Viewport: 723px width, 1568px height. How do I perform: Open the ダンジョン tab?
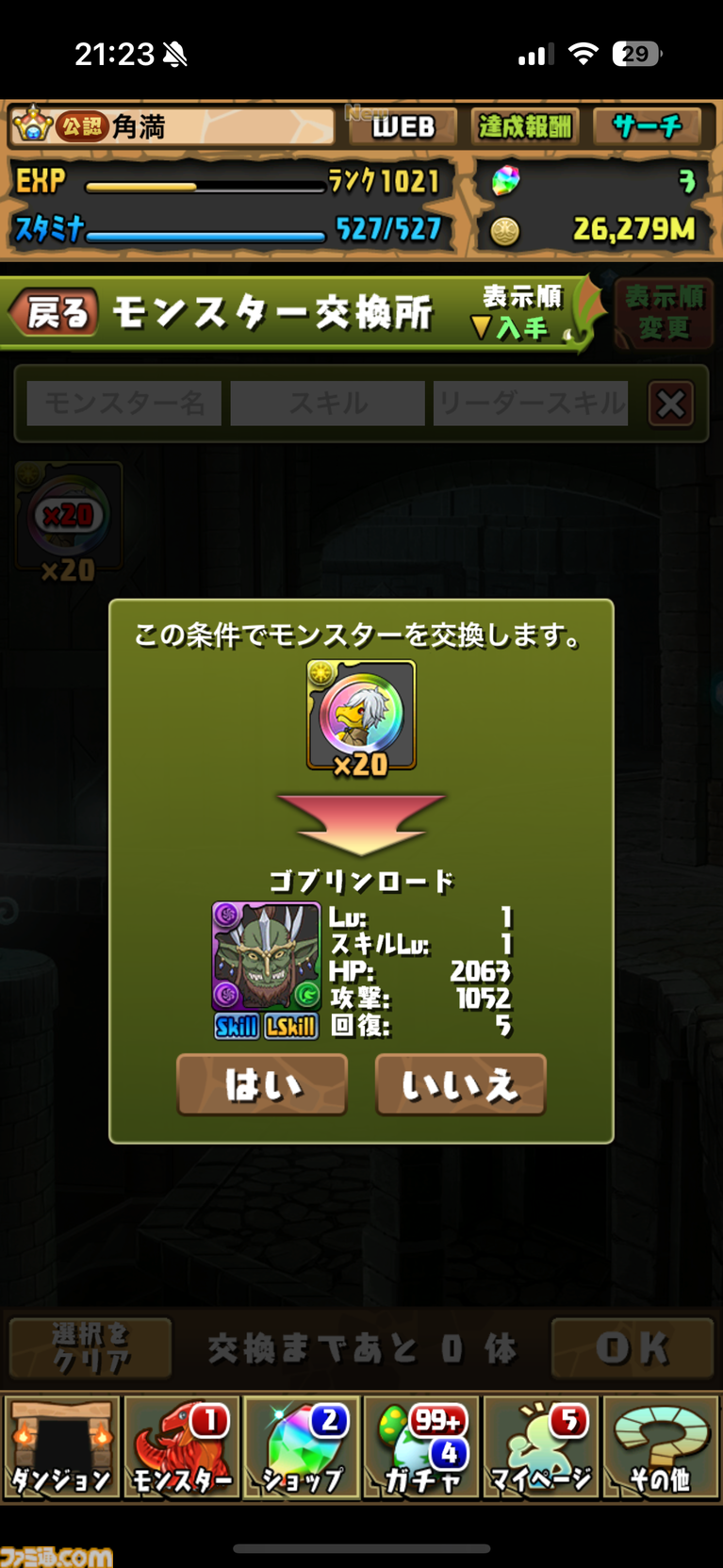pyautogui.click(x=61, y=1448)
